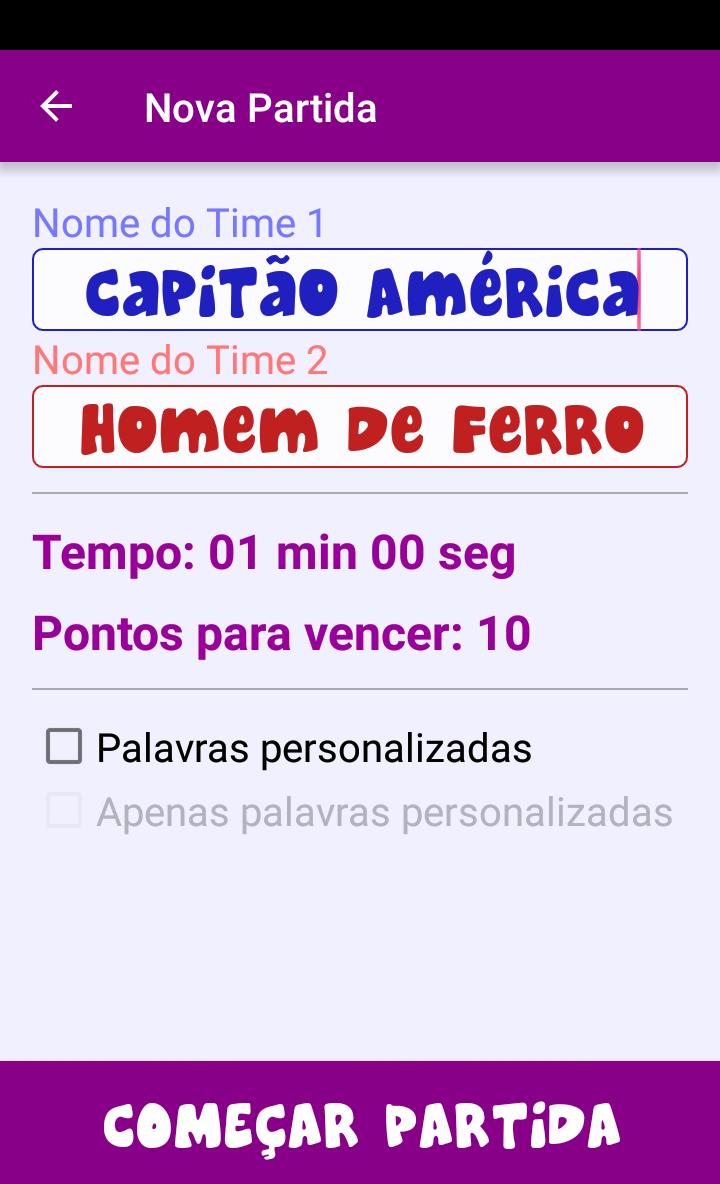Change Pontos para vencer value
720x1184 pixels.
(281, 633)
